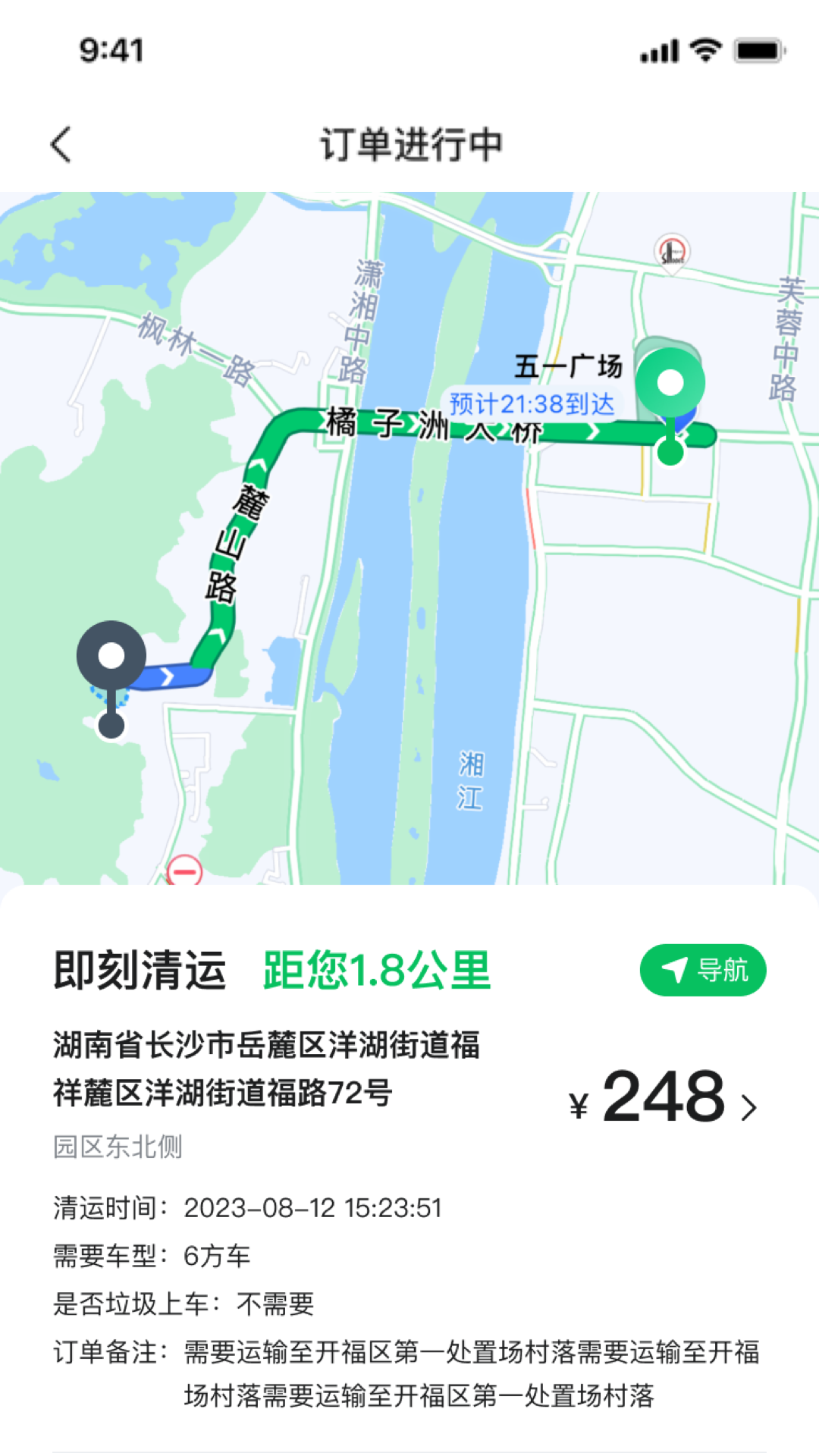Start navigation with the 导航 button
The height and width of the screenshot is (1456, 819).
[703, 970]
